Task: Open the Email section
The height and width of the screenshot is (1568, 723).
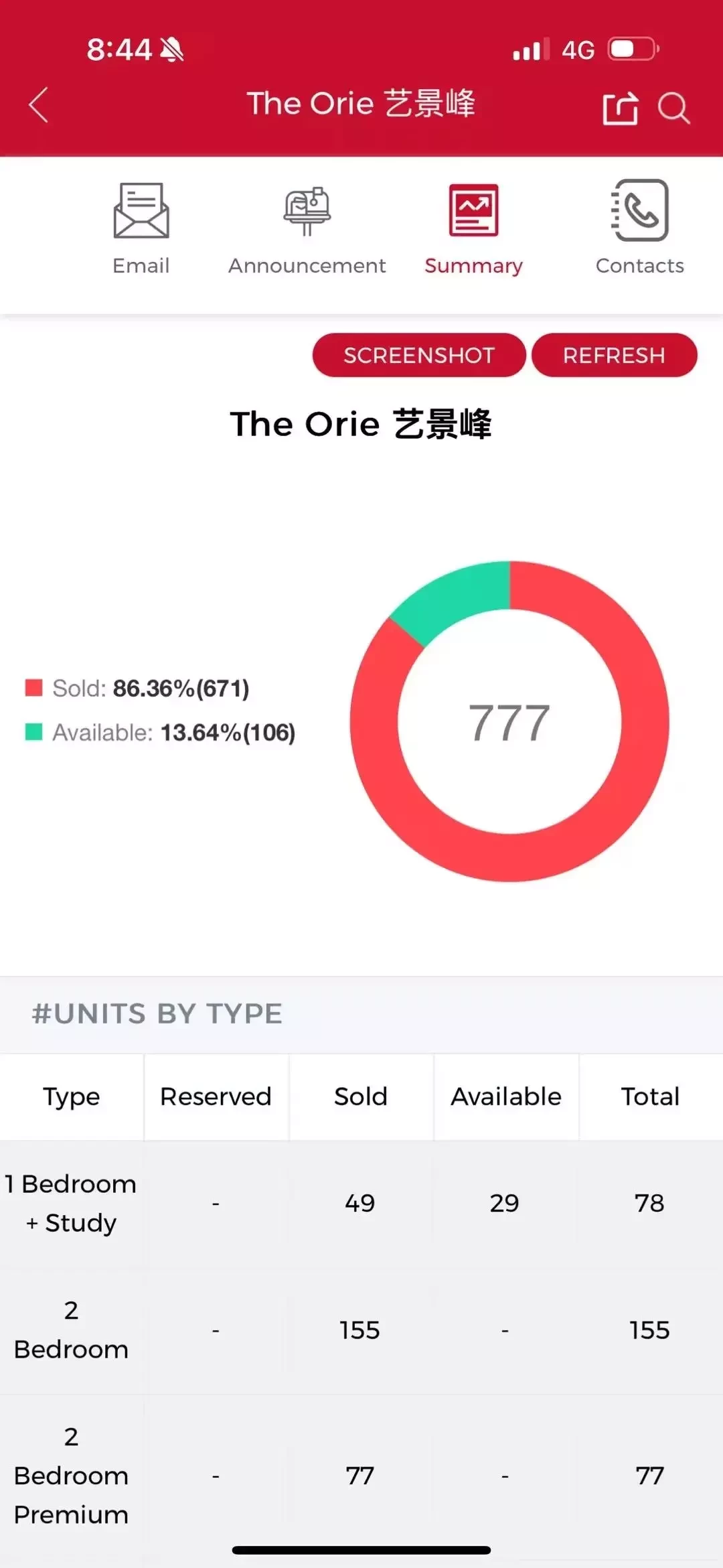Action: (141, 229)
